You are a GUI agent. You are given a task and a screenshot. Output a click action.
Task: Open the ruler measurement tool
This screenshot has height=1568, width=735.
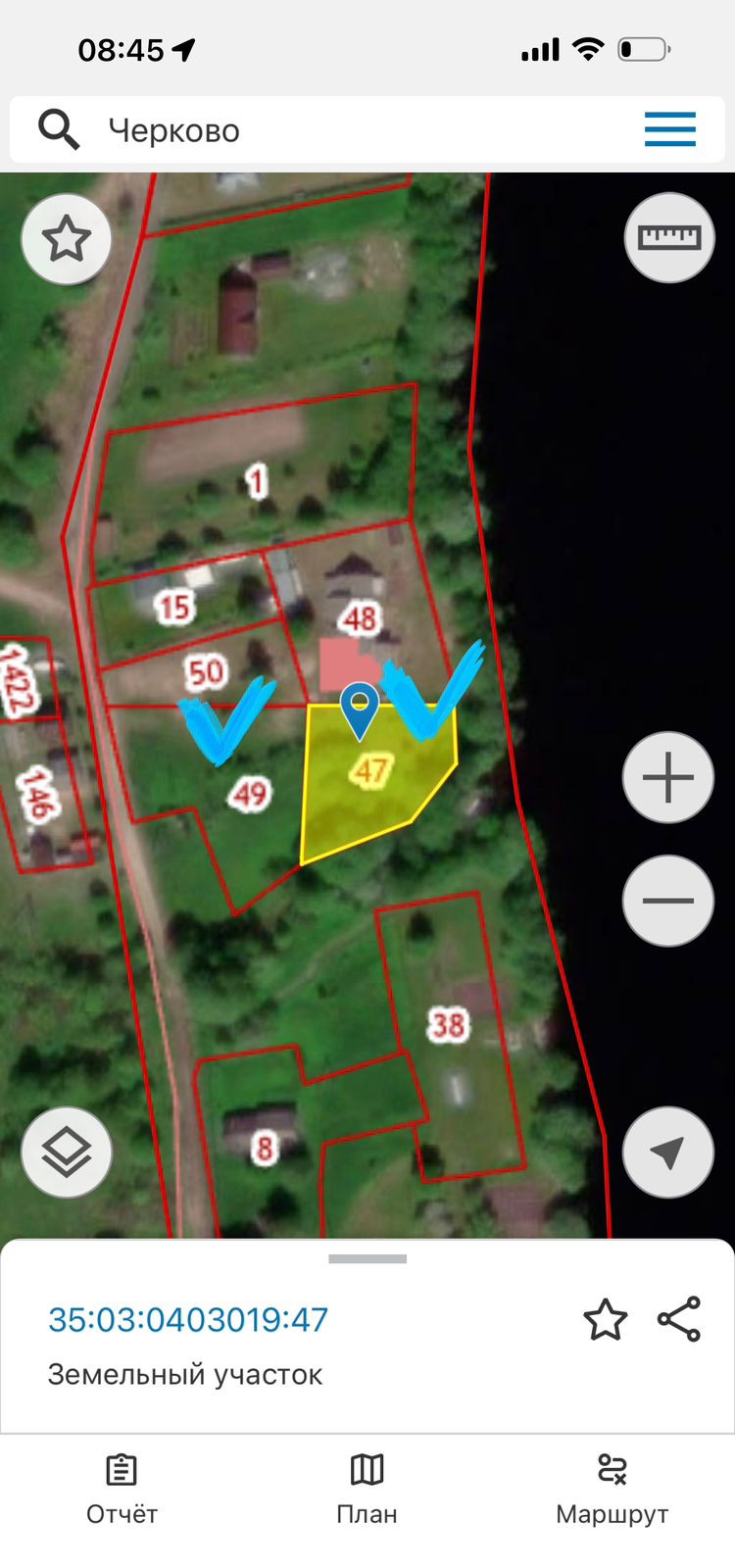coord(669,237)
